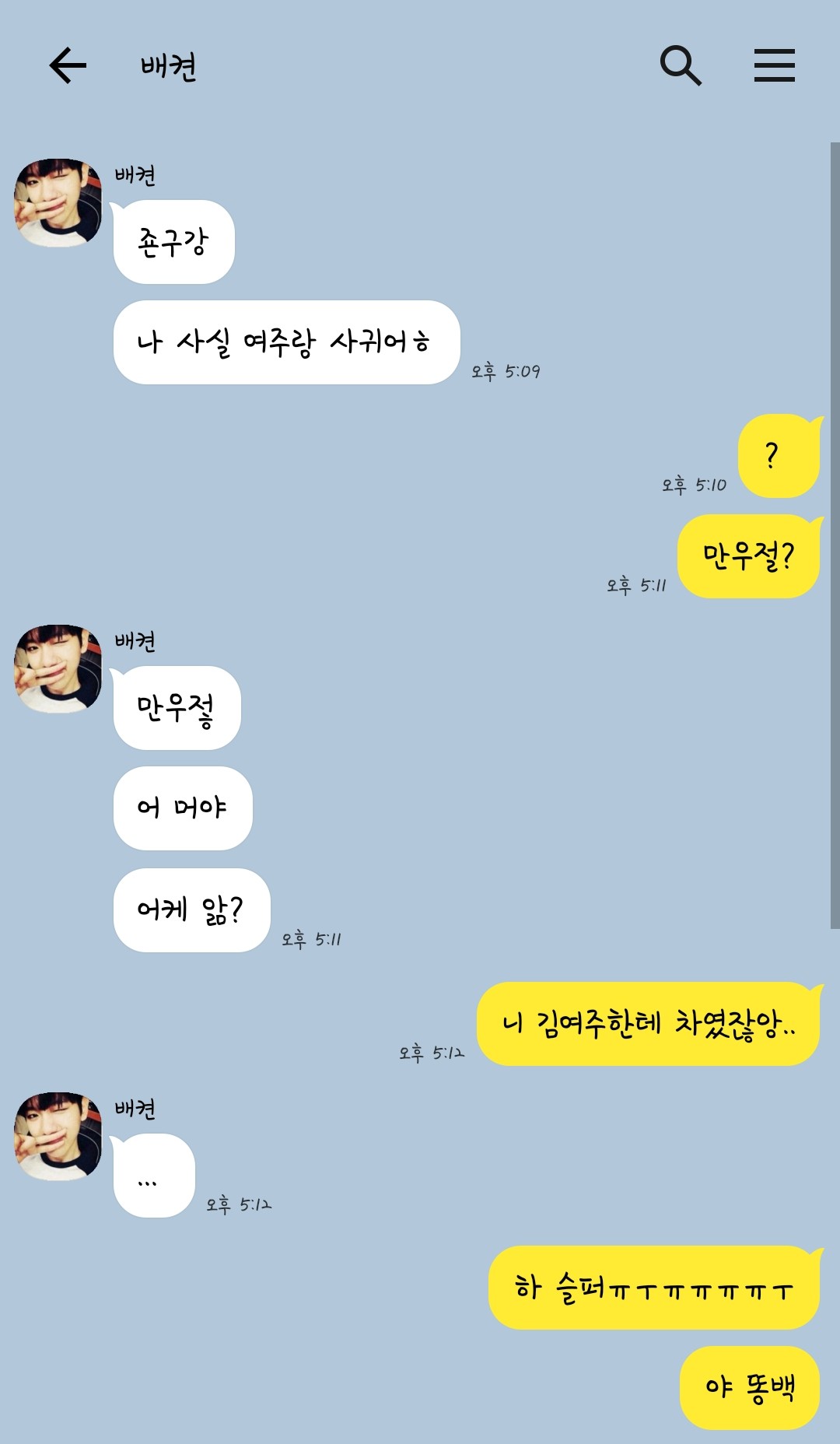Tap 배켠's avatar next to 만우절 message
Image resolution: width=840 pixels, height=1444 pixels.
(x=58, y=669)
